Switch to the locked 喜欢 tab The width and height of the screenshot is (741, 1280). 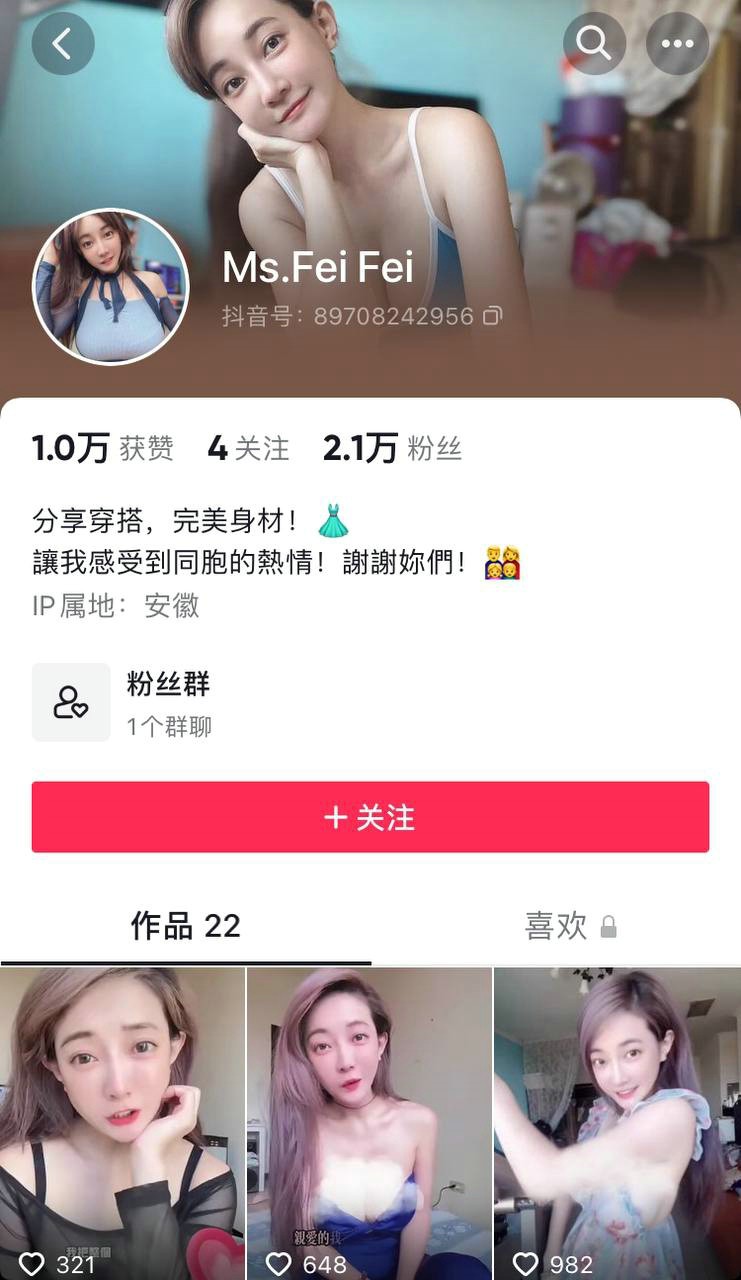click(570, 926)
